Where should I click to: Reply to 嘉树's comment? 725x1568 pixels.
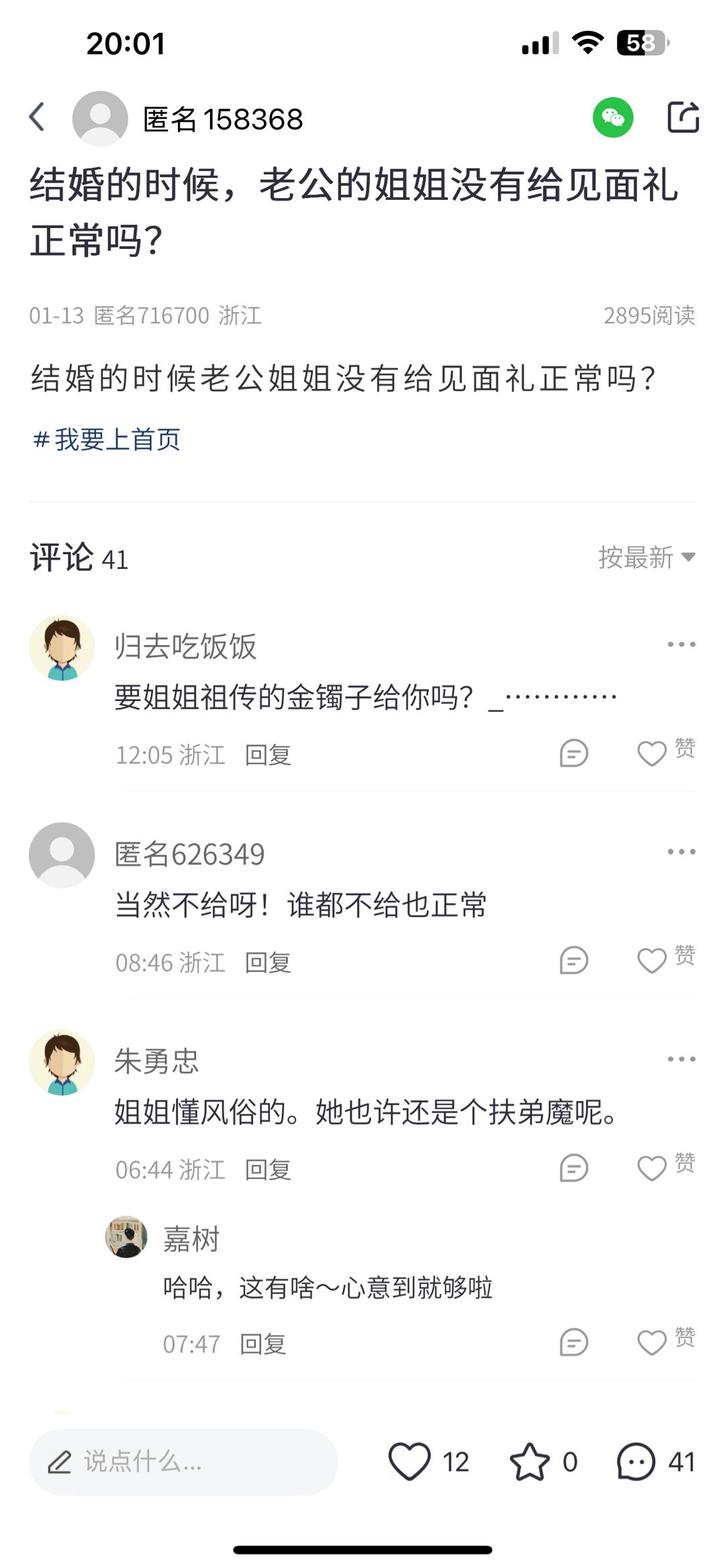coord(262,1344)
